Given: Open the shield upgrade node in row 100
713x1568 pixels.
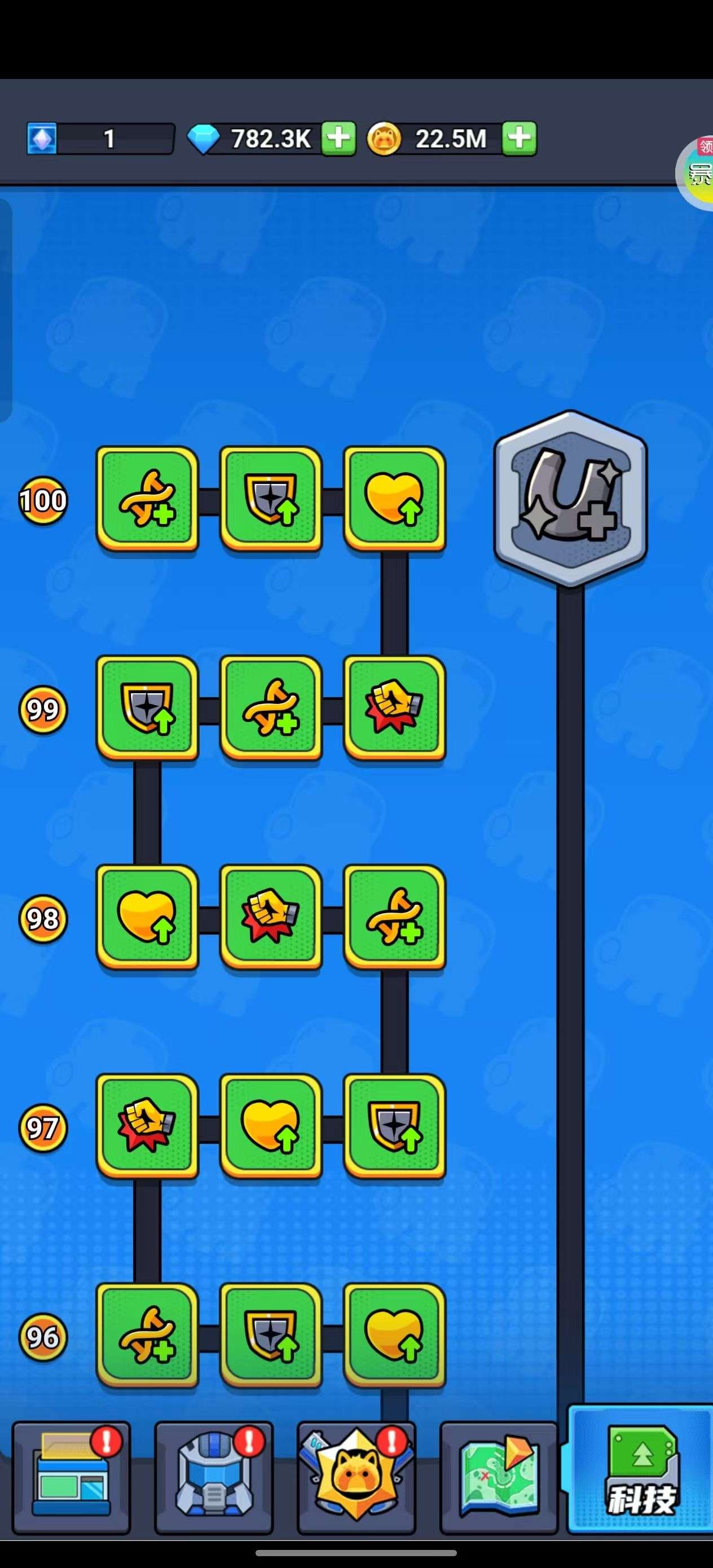Looking at the screenshot, I should [x=271, y=499].
